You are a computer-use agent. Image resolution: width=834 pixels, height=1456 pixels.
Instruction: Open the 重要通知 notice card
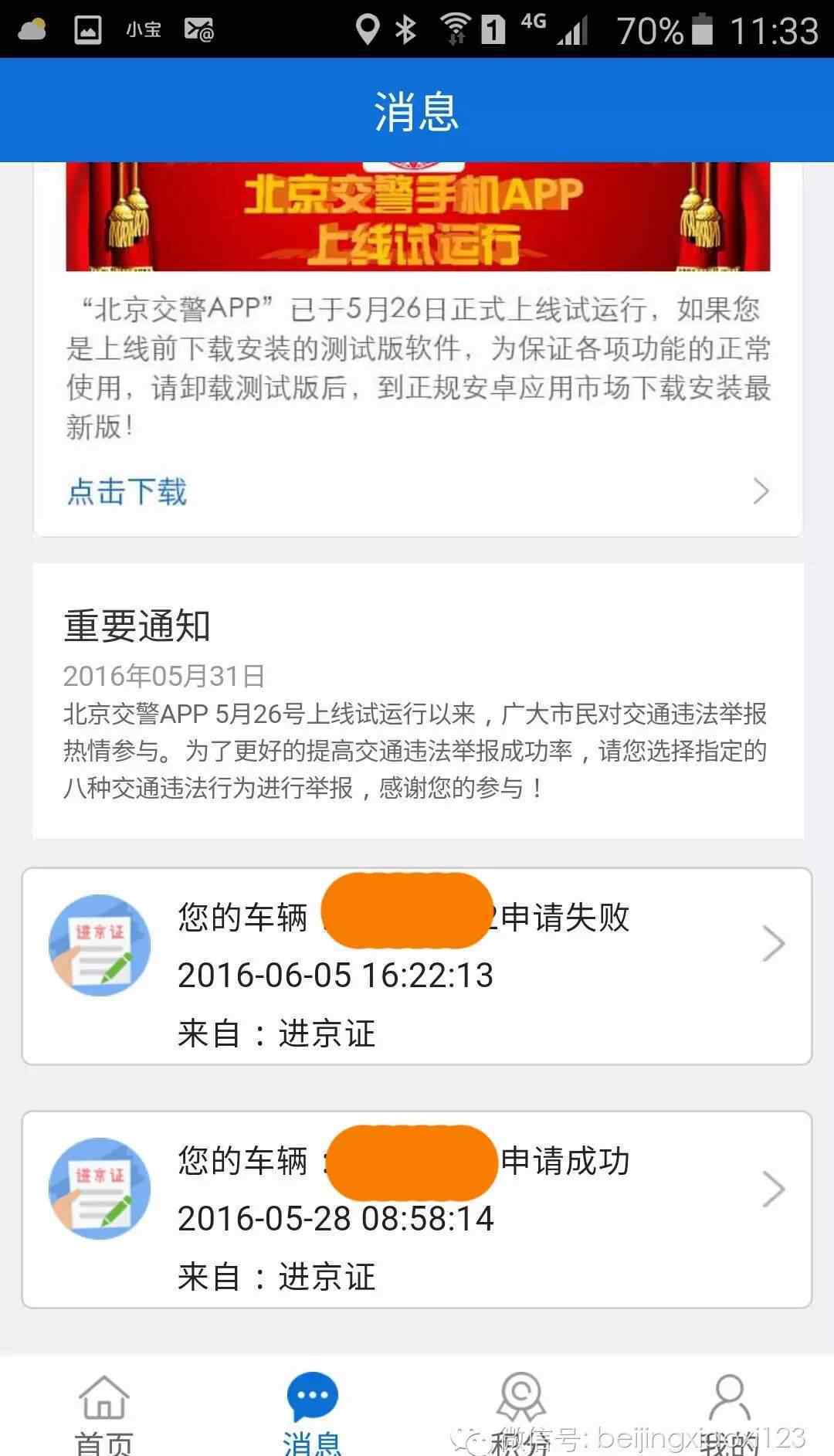[x=417, y=700]
